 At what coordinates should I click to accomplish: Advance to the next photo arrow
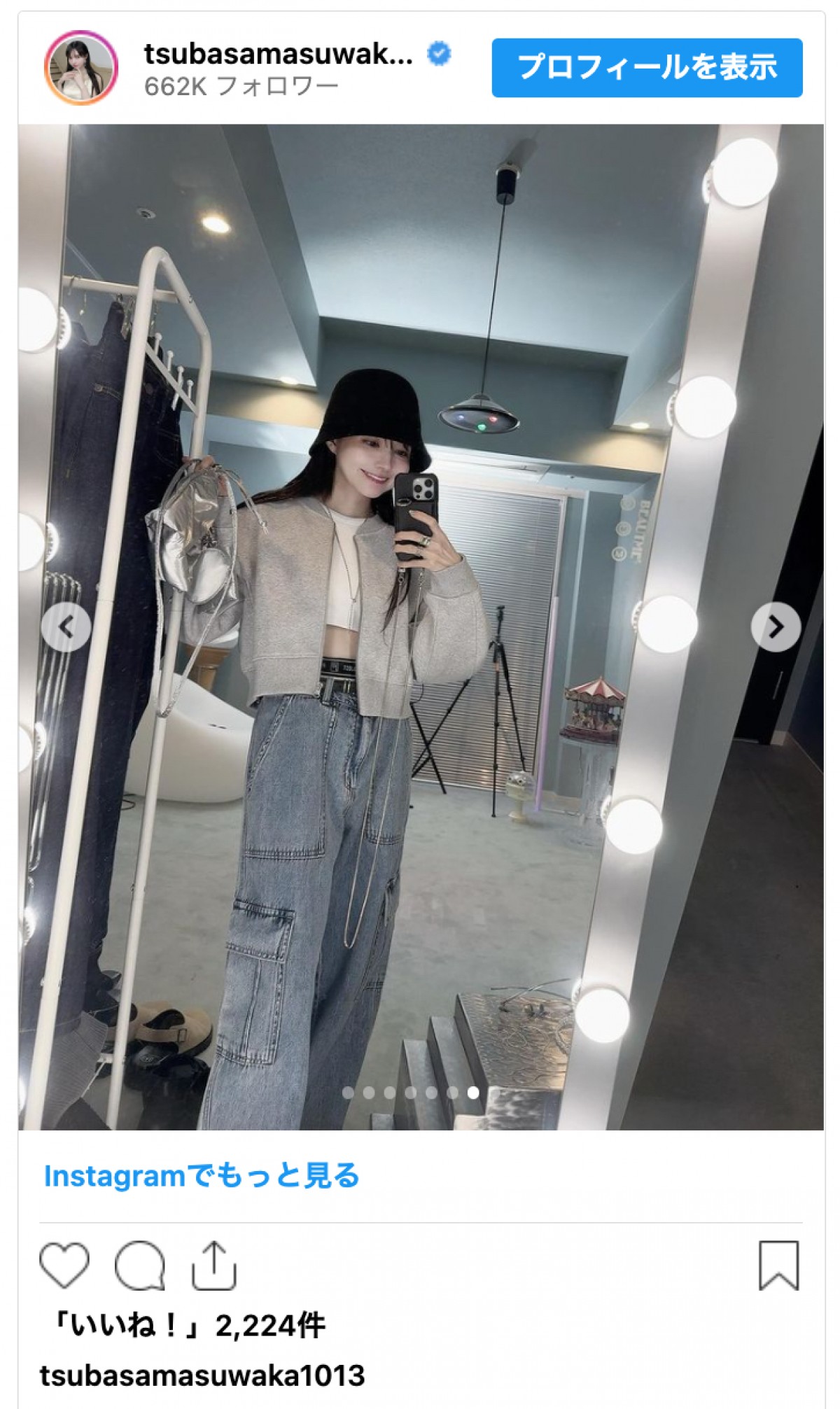(776, 626)
